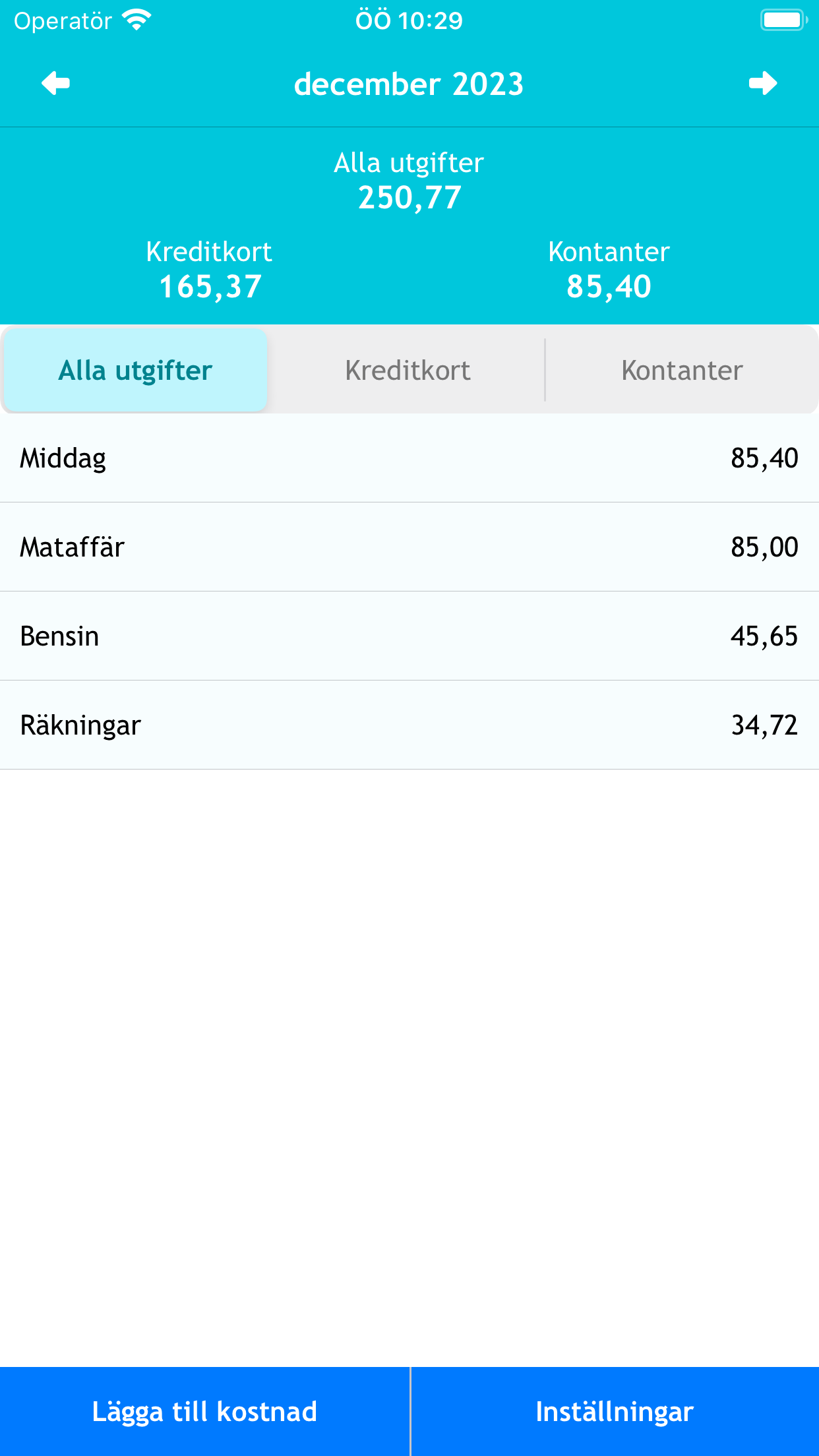
Task: Open Inställningar from bottom bar
Action: click(x=614, y=1412)
